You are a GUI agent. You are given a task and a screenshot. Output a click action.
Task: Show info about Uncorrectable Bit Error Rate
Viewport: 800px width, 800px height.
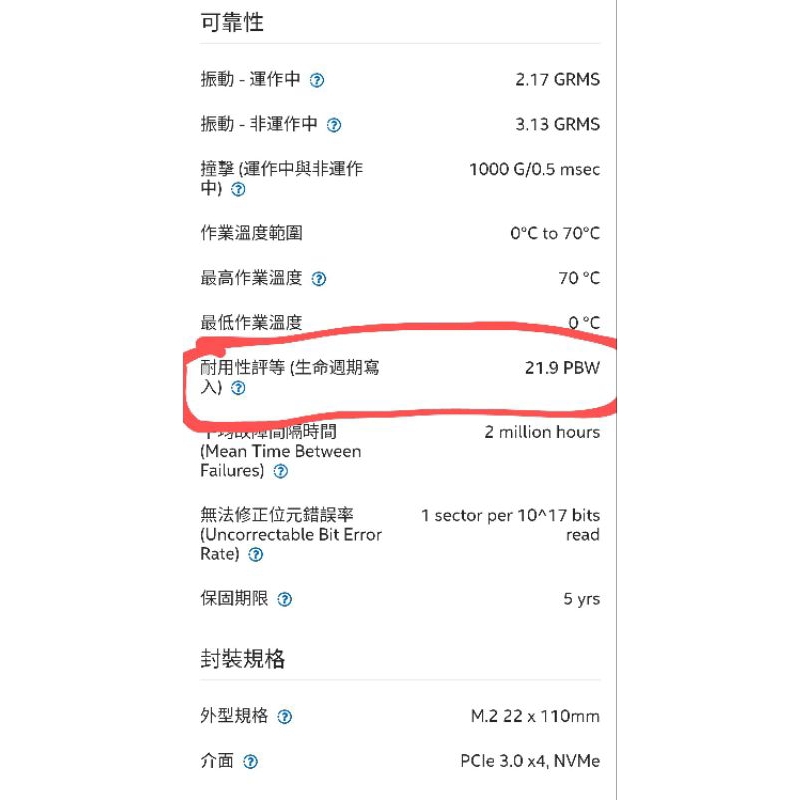pyautogui.click(x=256, y=554)
